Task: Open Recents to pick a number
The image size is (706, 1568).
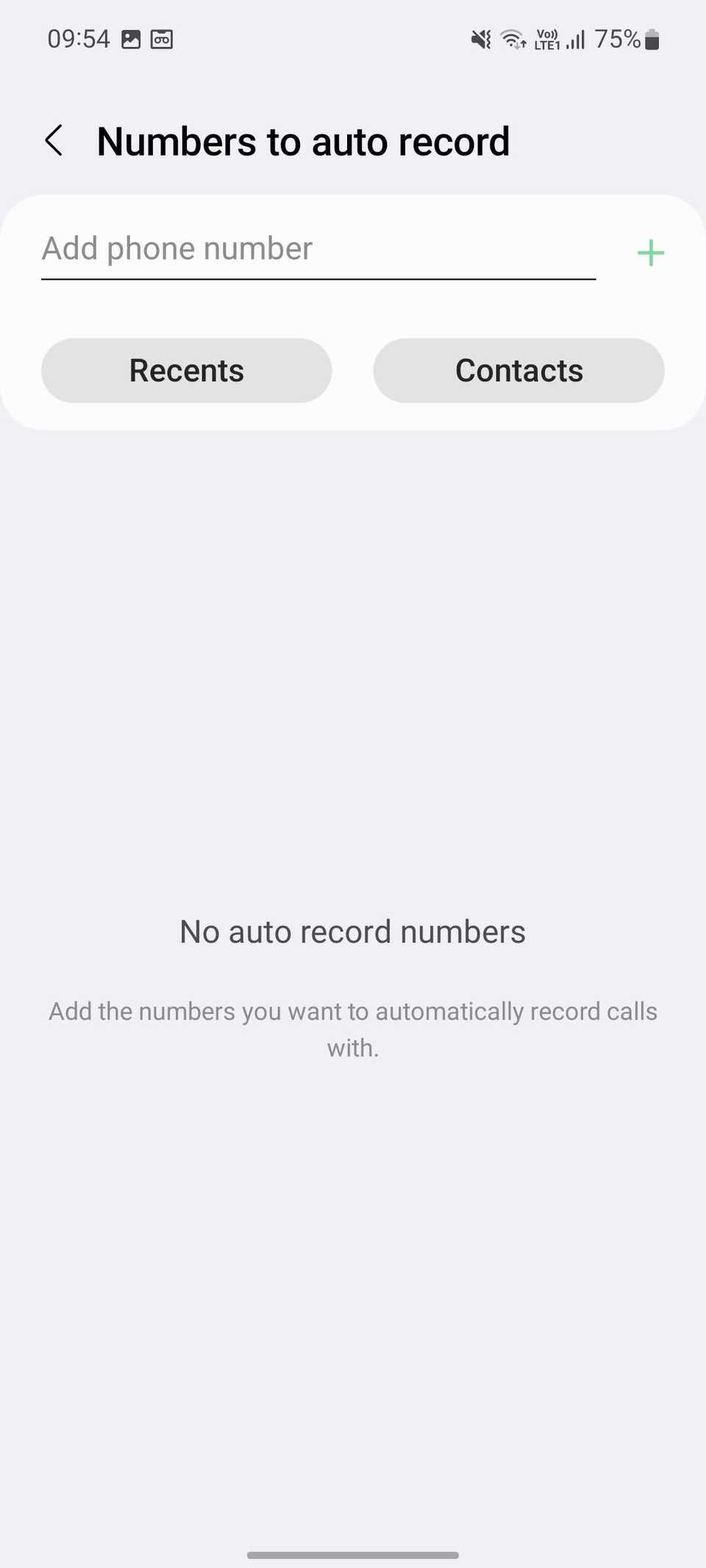Action: [186, 370]
